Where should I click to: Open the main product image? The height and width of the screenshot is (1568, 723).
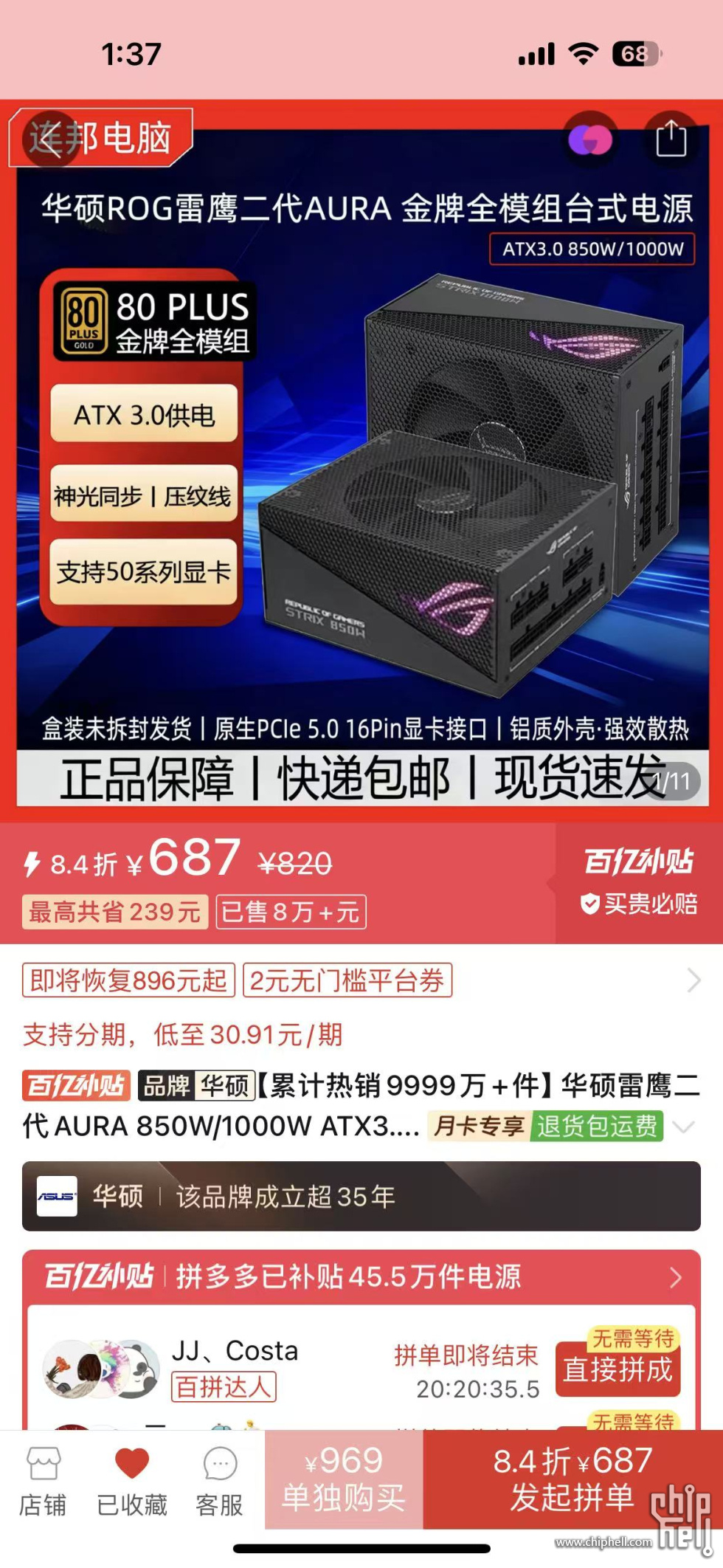coord(361,458)
